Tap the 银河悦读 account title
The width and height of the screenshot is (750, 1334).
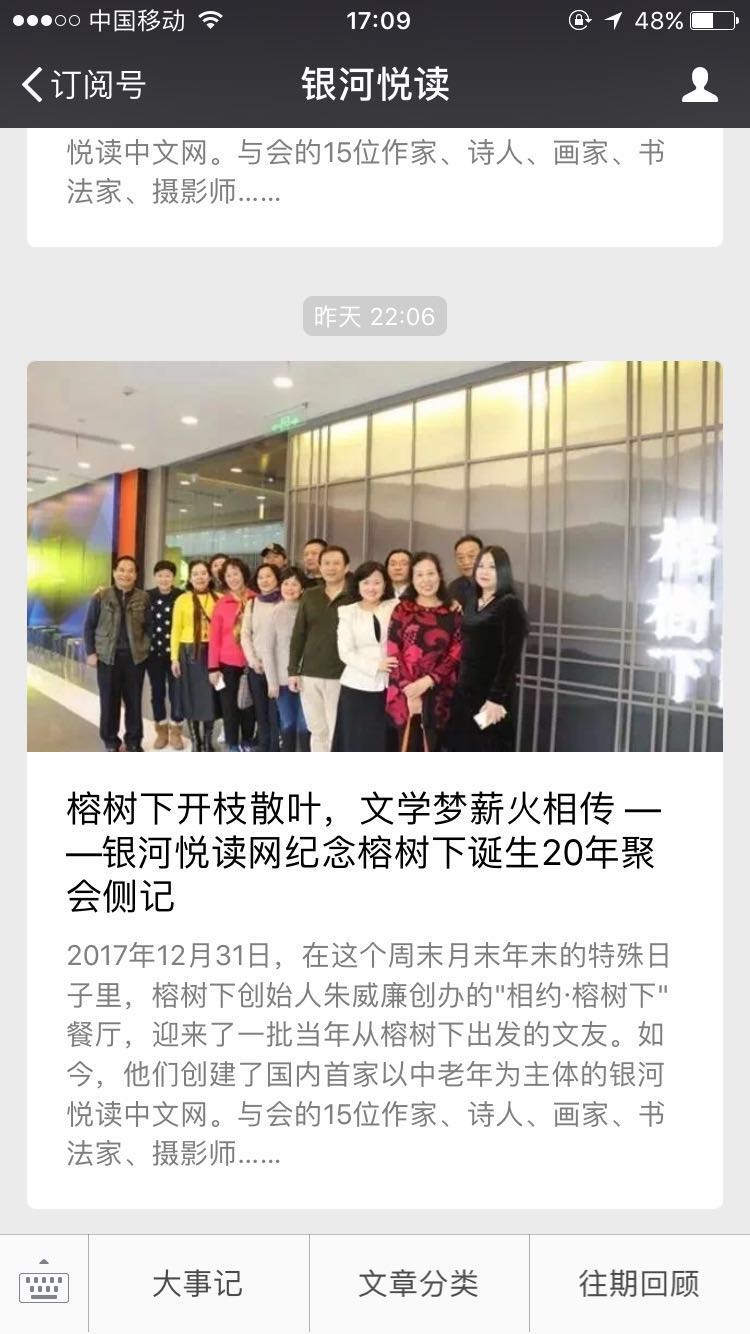tap(375, 85)
